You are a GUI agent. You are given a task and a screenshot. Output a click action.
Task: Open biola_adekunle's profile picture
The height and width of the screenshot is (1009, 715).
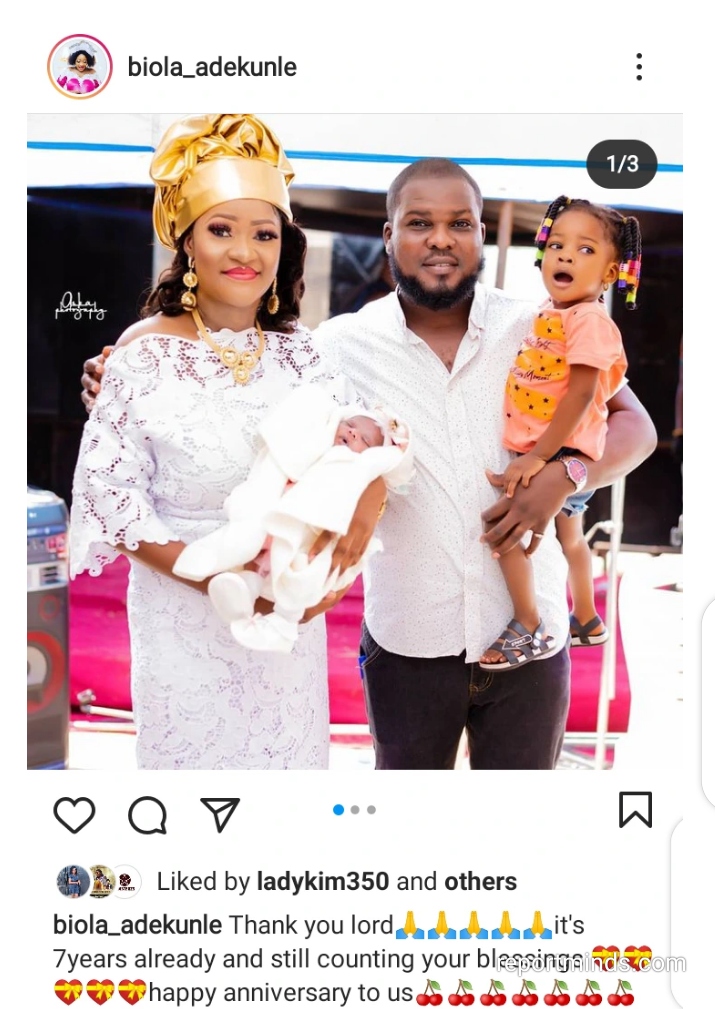coord(80,67)
